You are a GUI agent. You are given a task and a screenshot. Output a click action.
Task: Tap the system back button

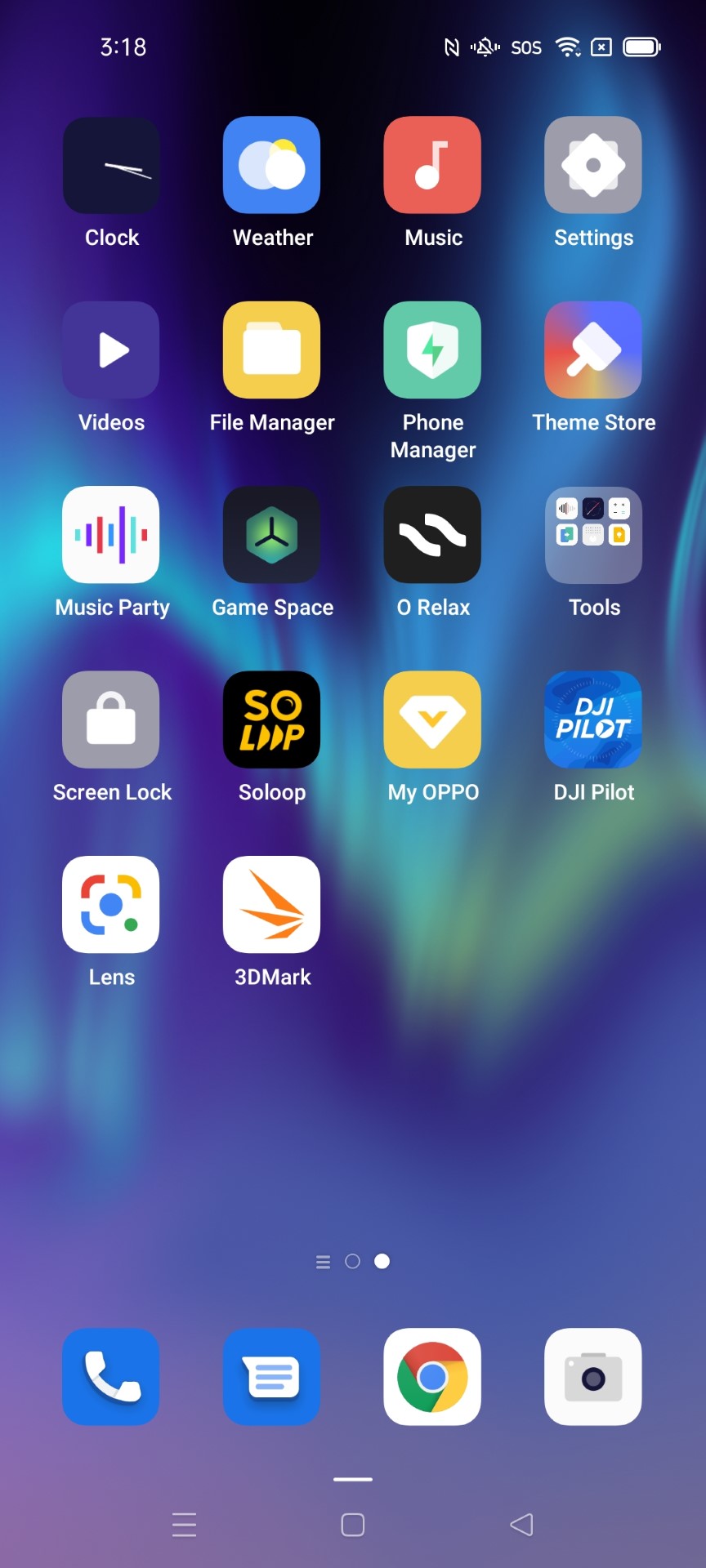[521, 1525]
